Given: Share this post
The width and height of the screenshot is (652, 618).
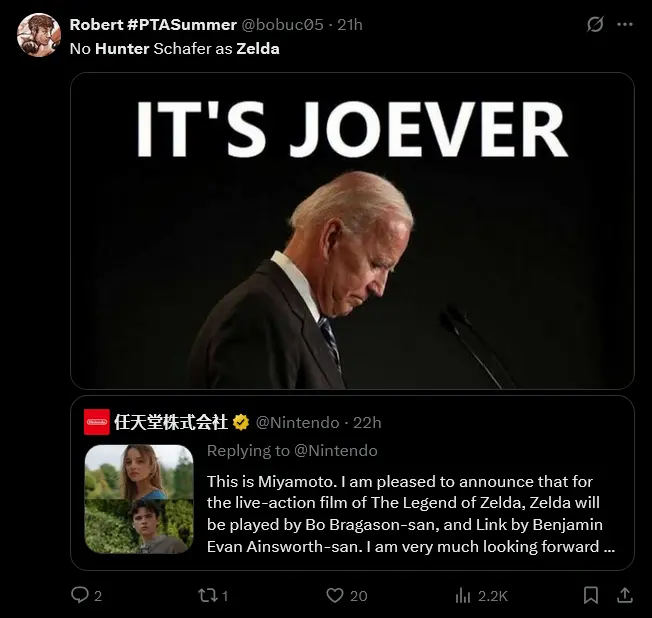Looking at the screenshot, I should [625, 595].
